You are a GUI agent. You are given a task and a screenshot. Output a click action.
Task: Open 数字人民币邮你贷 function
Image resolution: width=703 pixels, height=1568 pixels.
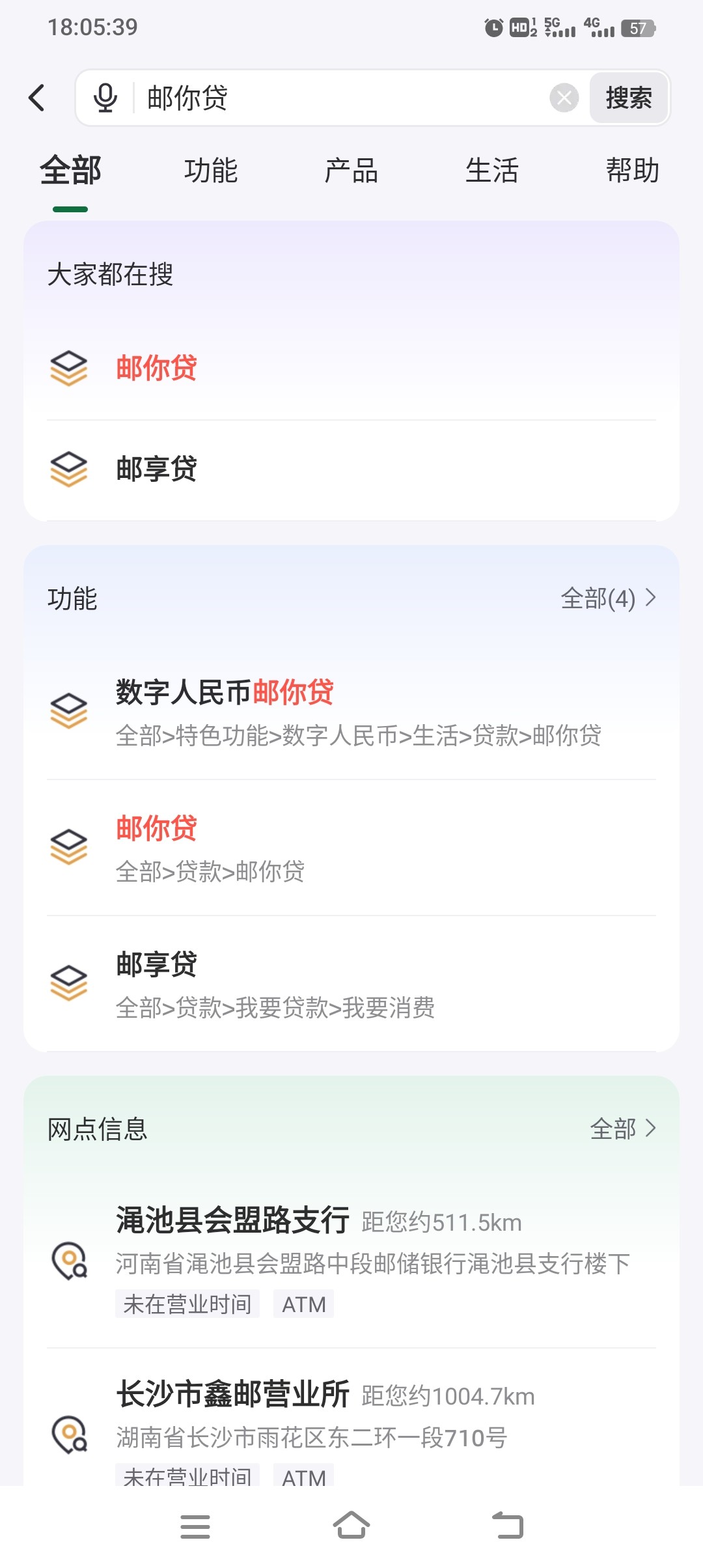pyautogui.click(x=351, y=712)
